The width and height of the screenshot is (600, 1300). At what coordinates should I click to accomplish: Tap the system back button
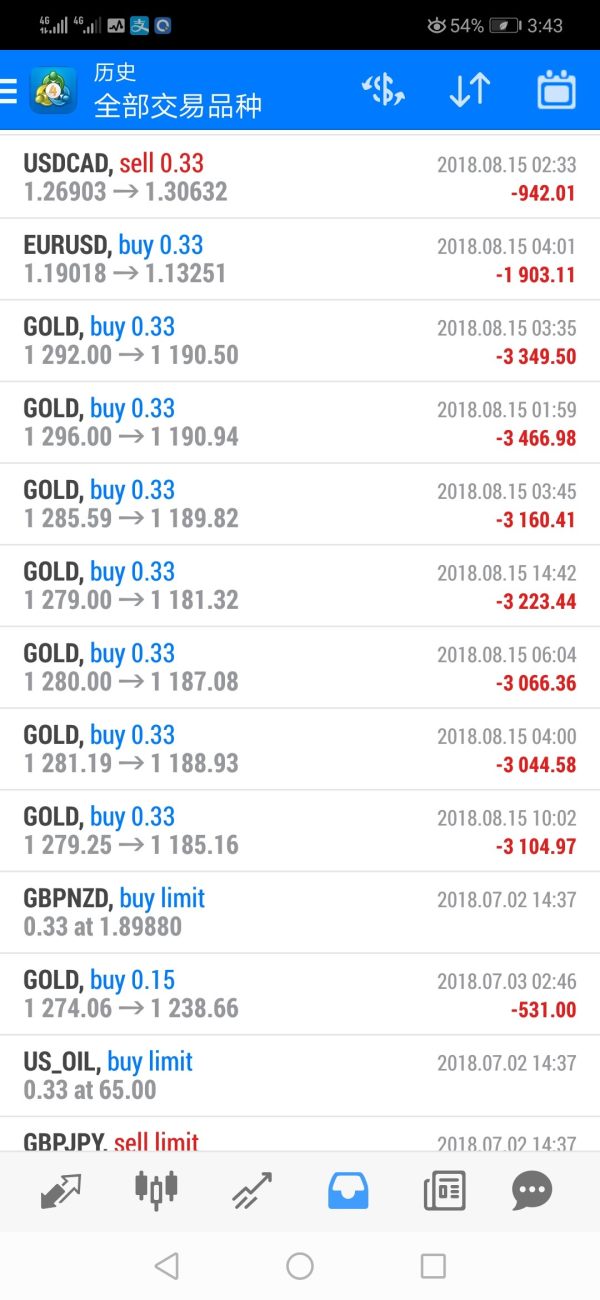pos(167,1266)
